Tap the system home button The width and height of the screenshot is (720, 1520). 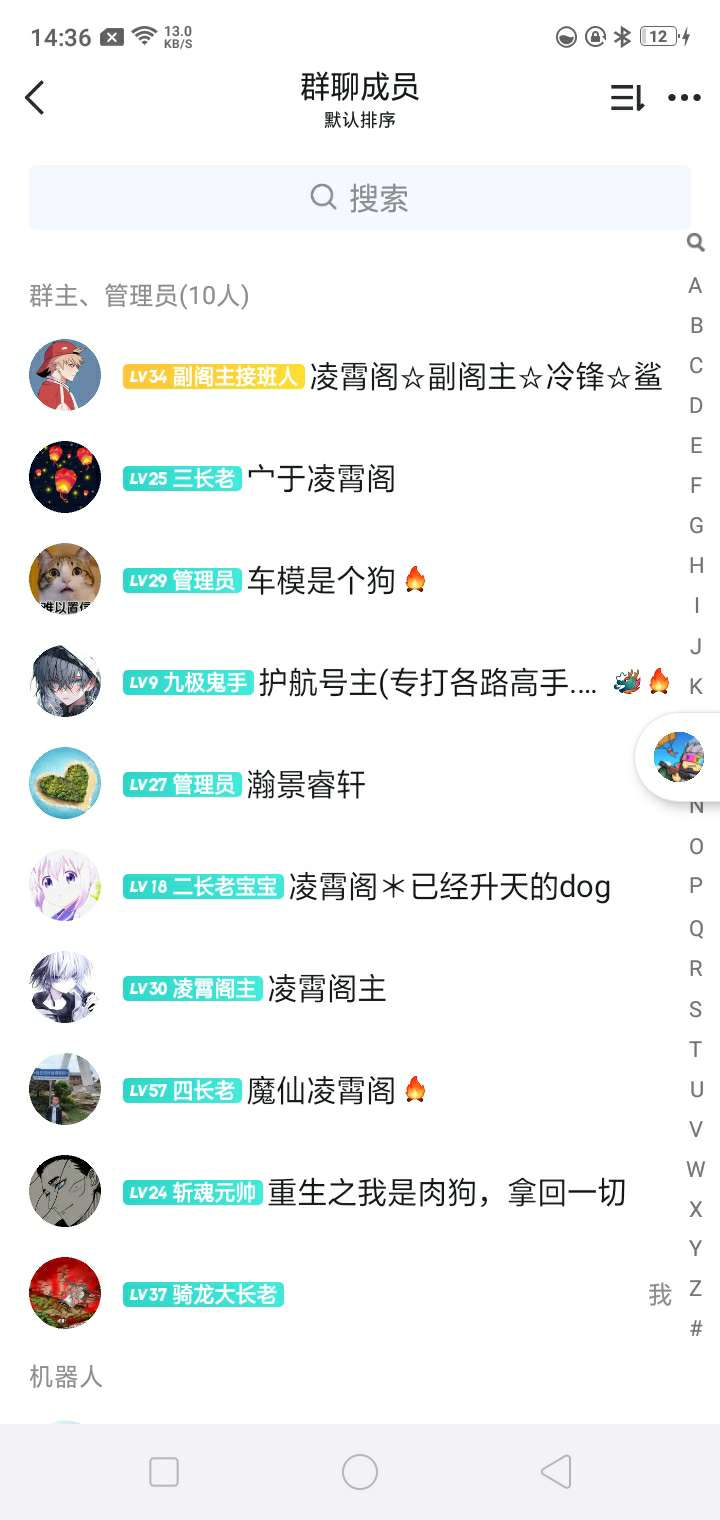pos(360,1471)
